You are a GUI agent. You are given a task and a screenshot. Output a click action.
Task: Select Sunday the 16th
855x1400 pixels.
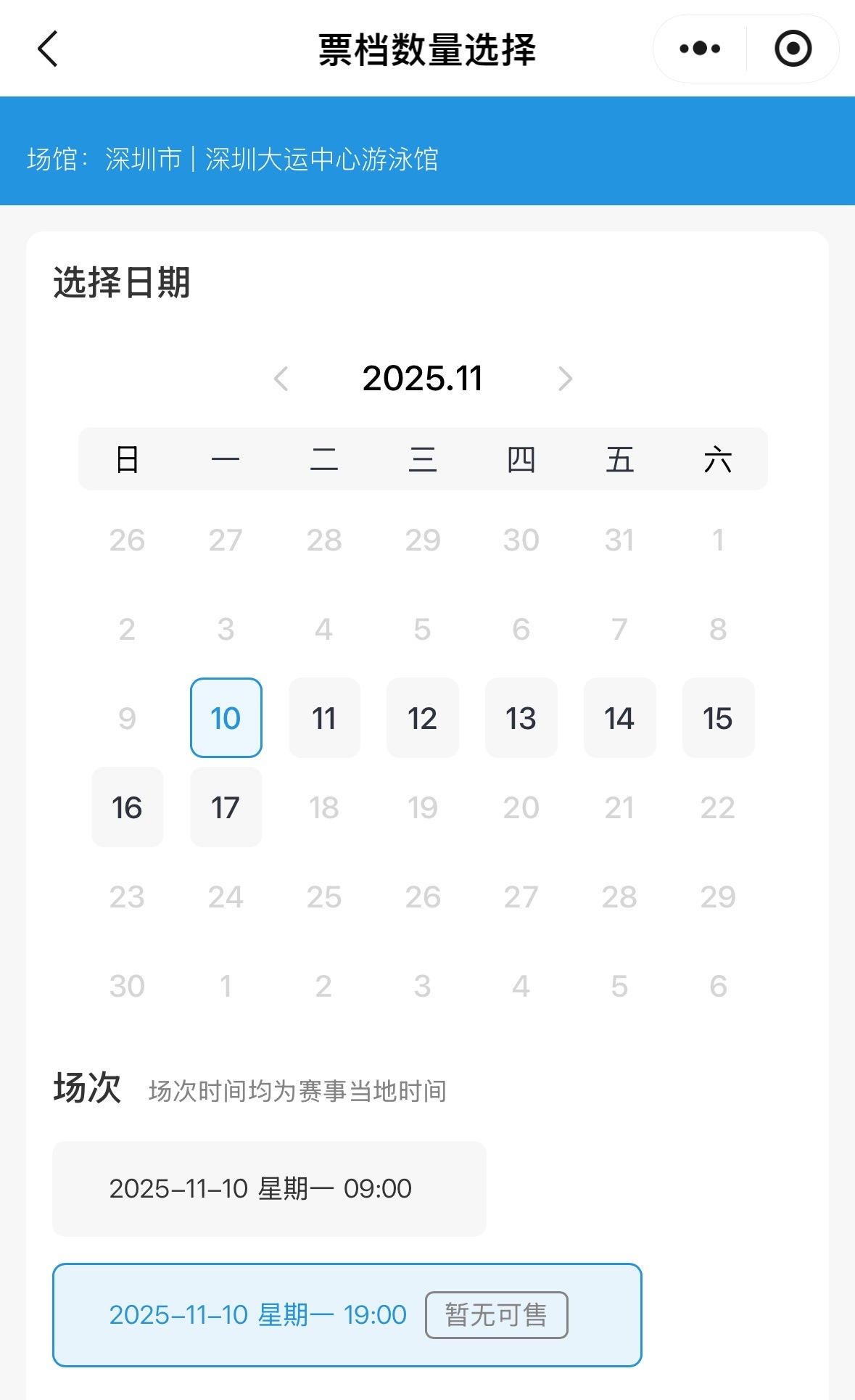pos(127,807)
